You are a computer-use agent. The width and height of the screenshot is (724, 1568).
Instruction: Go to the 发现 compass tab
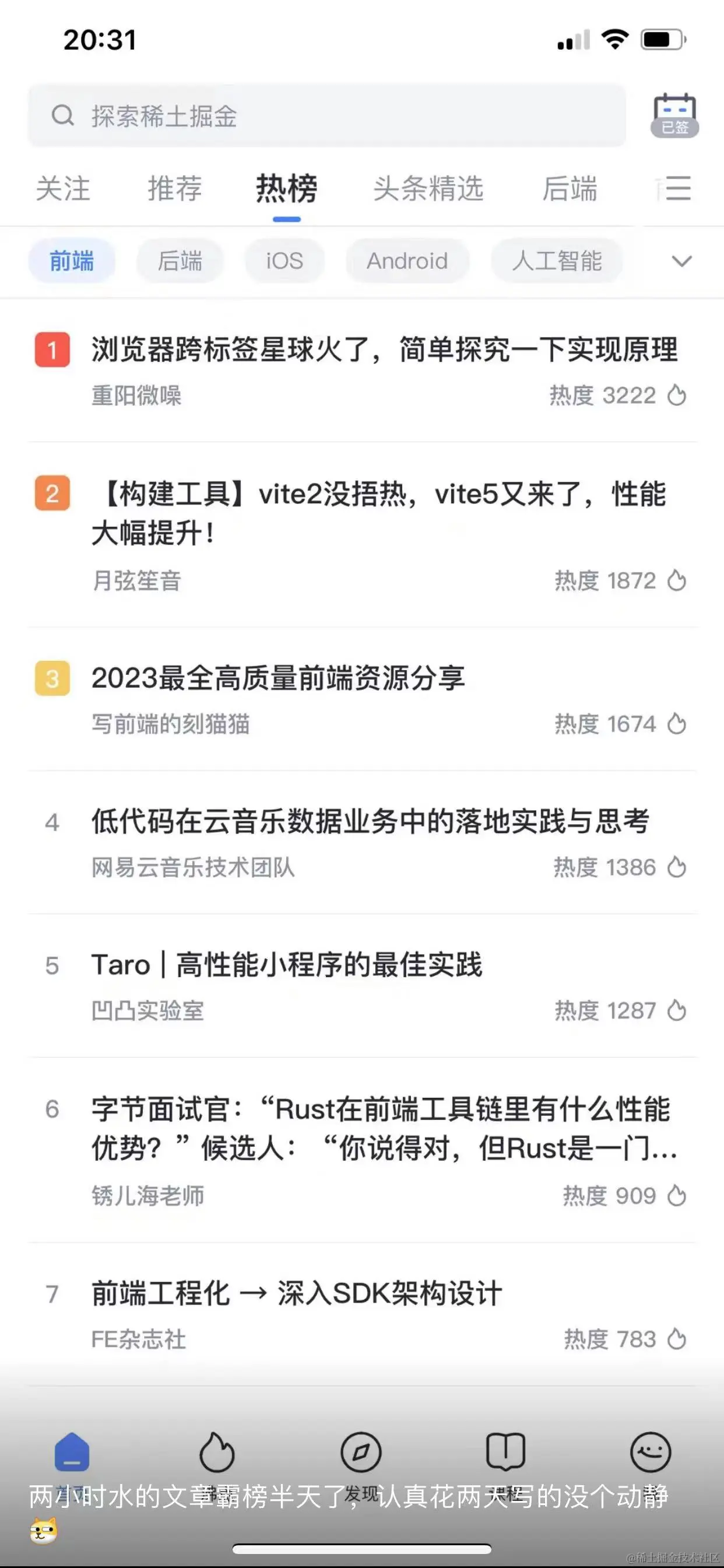[361, 1454]
